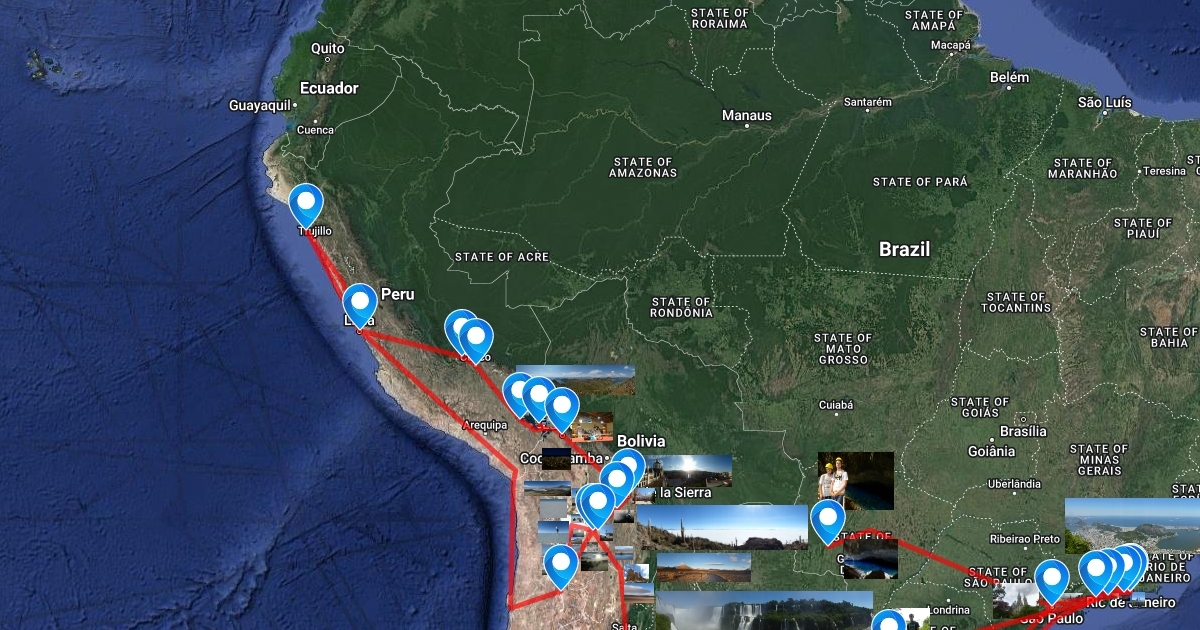This screenshot has height=630, width=1200.
Task: Tap the map pin near São Paulo
Action: coord(1051,579)
